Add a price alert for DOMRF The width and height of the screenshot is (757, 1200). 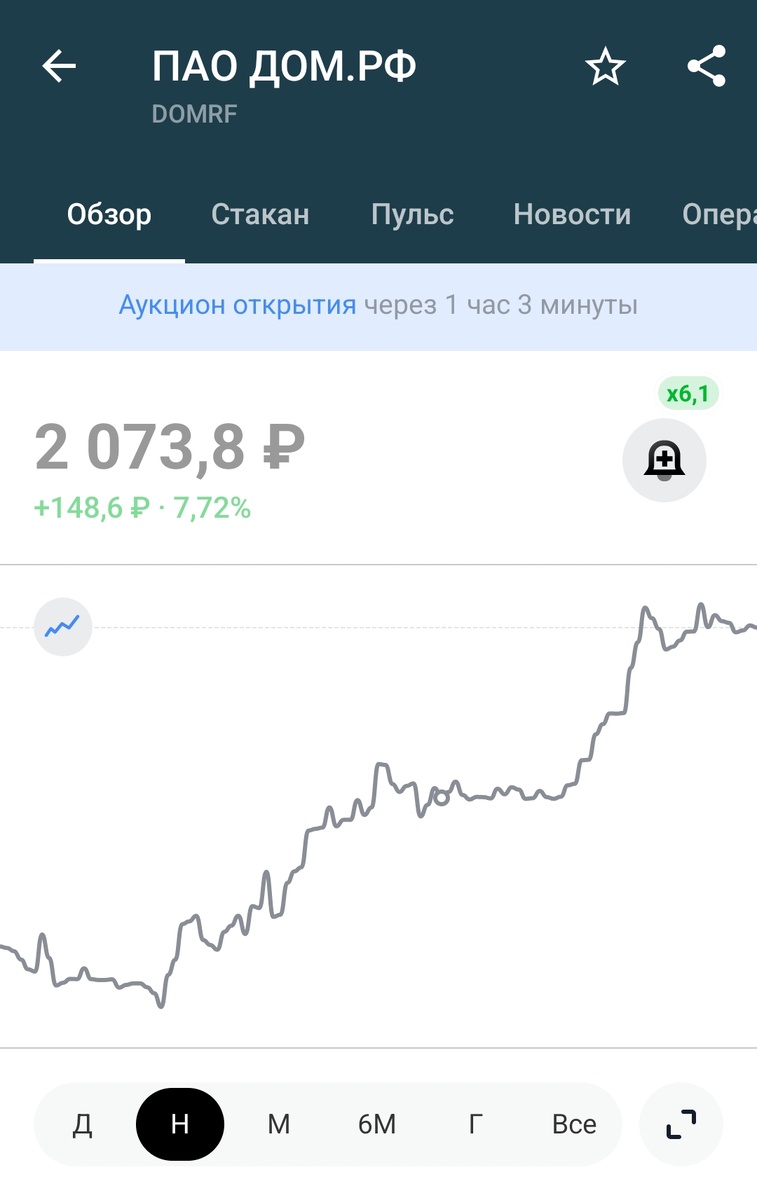665,460
